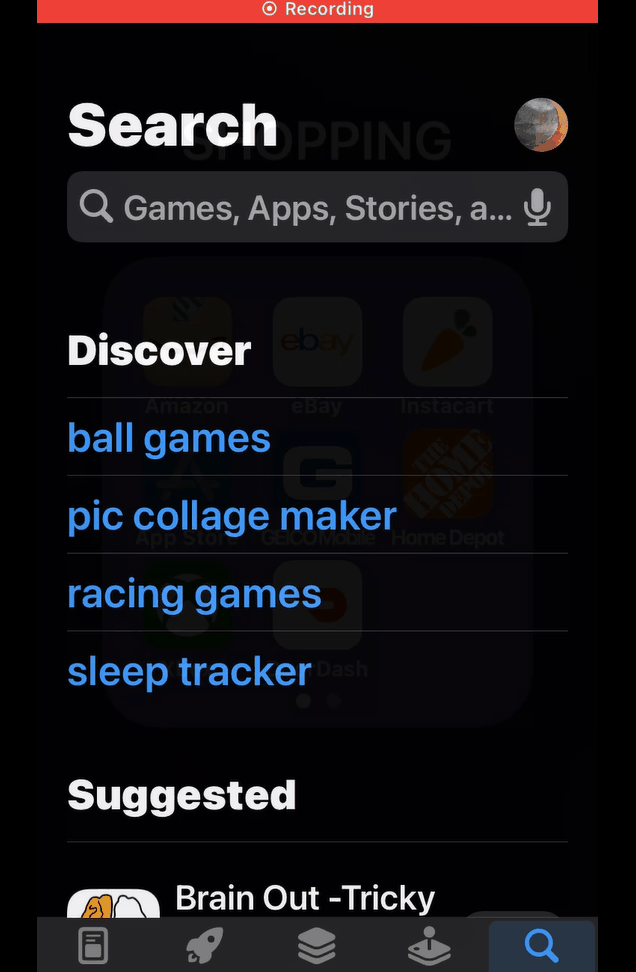The width and height of the screenshot is (636, 972).
Task: Switch to the Arcade joystick tab
Action: (x=429, y=945)
